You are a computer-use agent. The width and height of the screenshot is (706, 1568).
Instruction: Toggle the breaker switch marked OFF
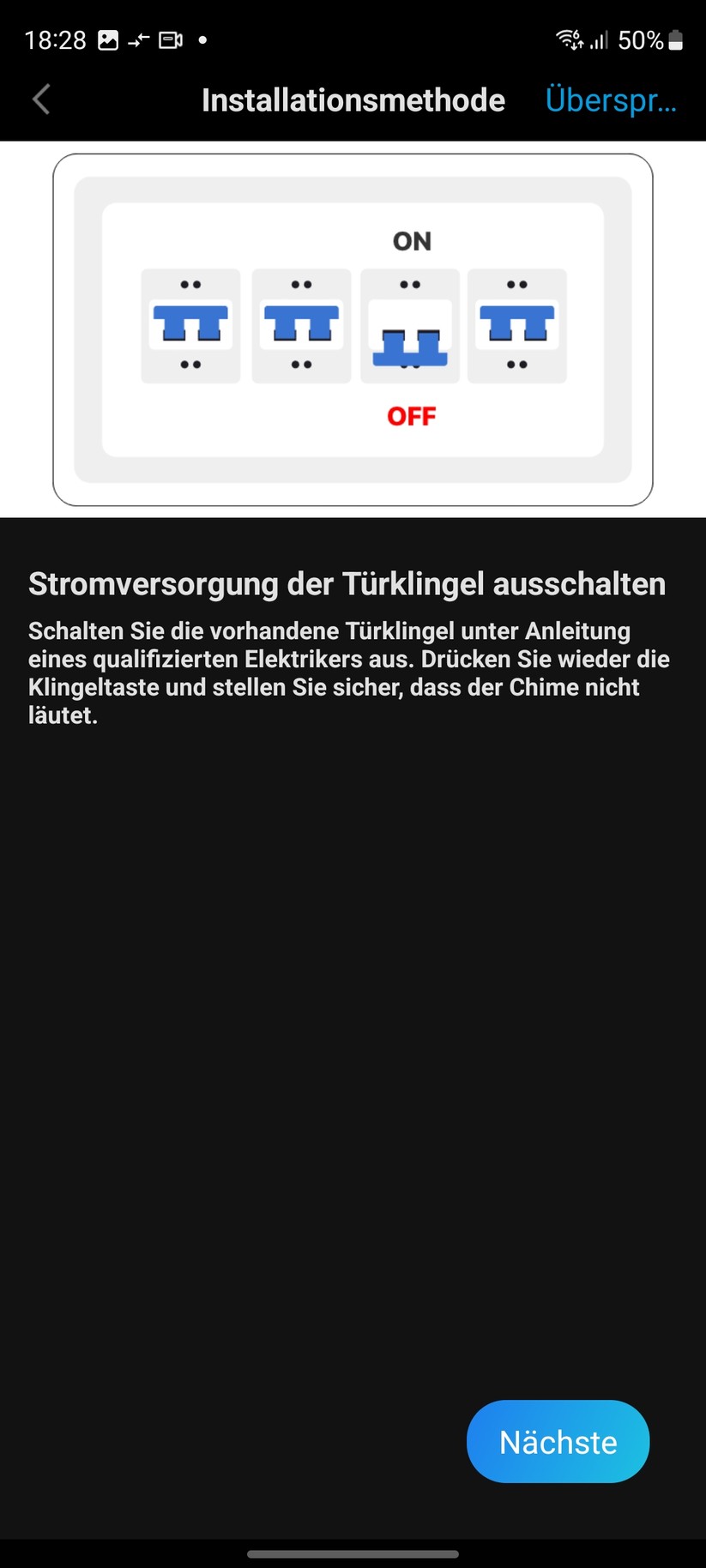point(411,326)
